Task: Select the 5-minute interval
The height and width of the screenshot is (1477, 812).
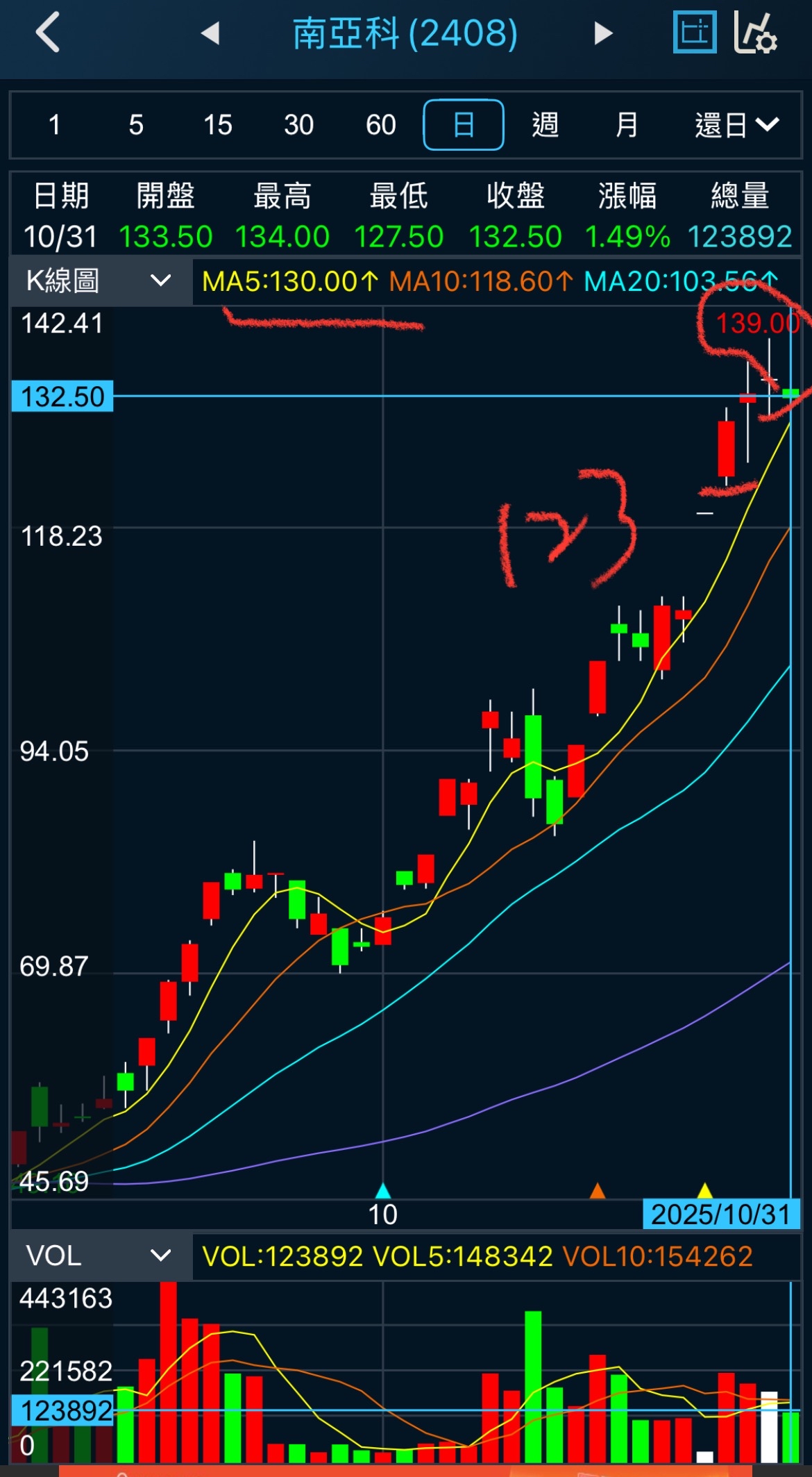Action: 136,125
